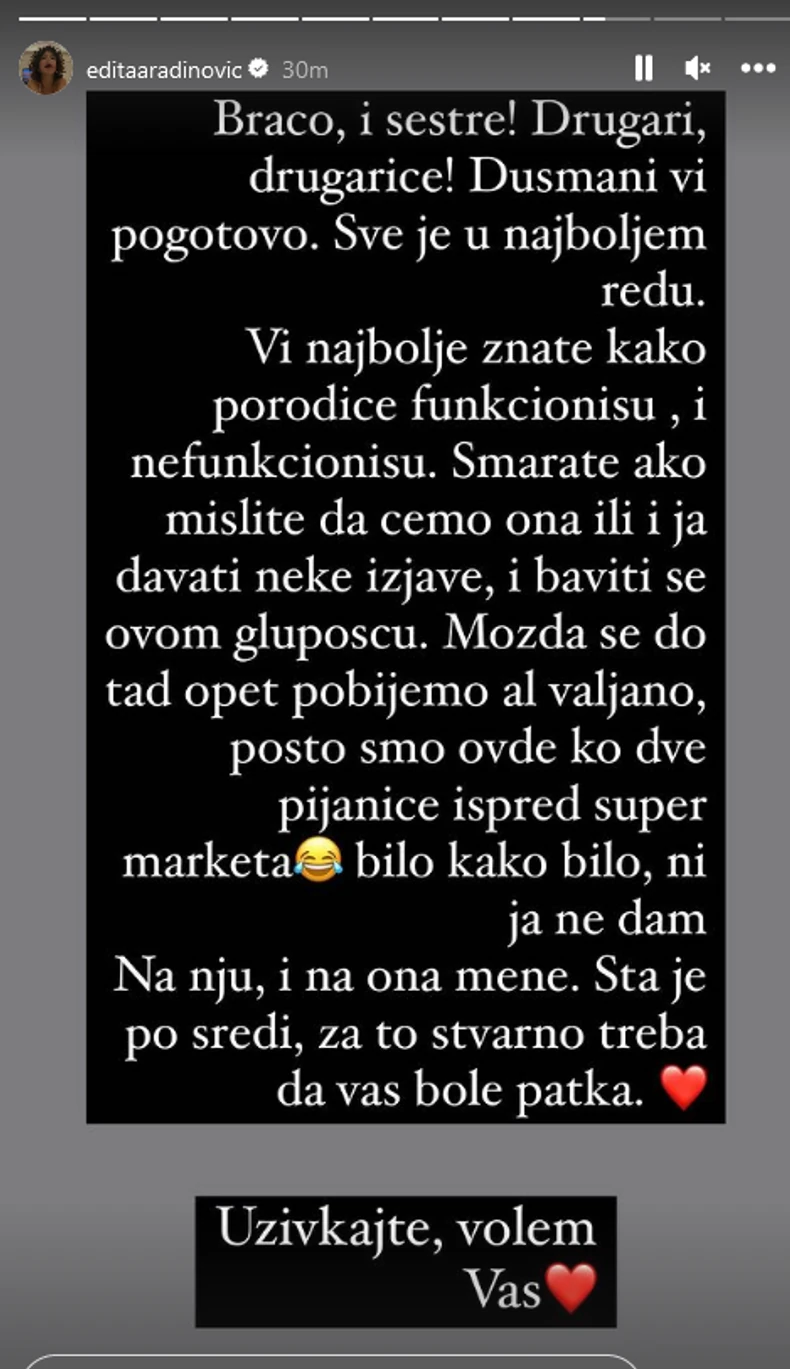The image size is (790, 1369).
Task: Open the editaaradinovic profile picture
Action: [x=45, y=69]
